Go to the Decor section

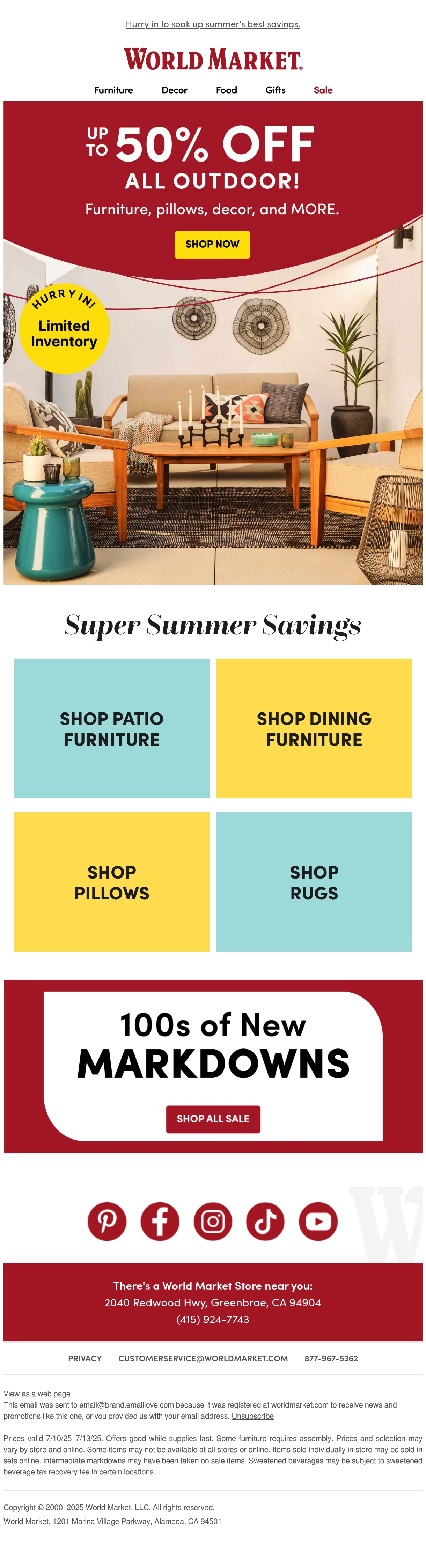click(174, 90)
